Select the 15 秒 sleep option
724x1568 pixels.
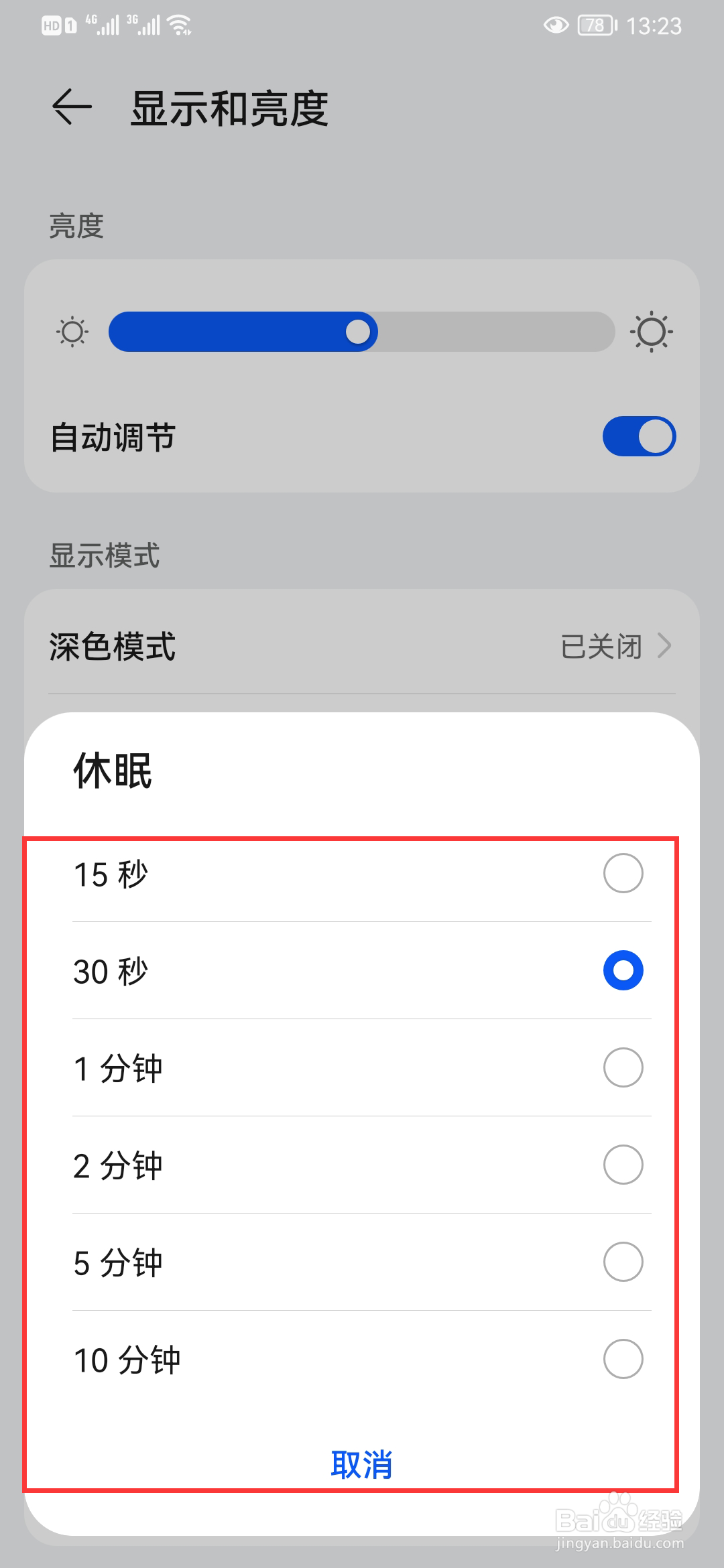(x=623, y=873)
